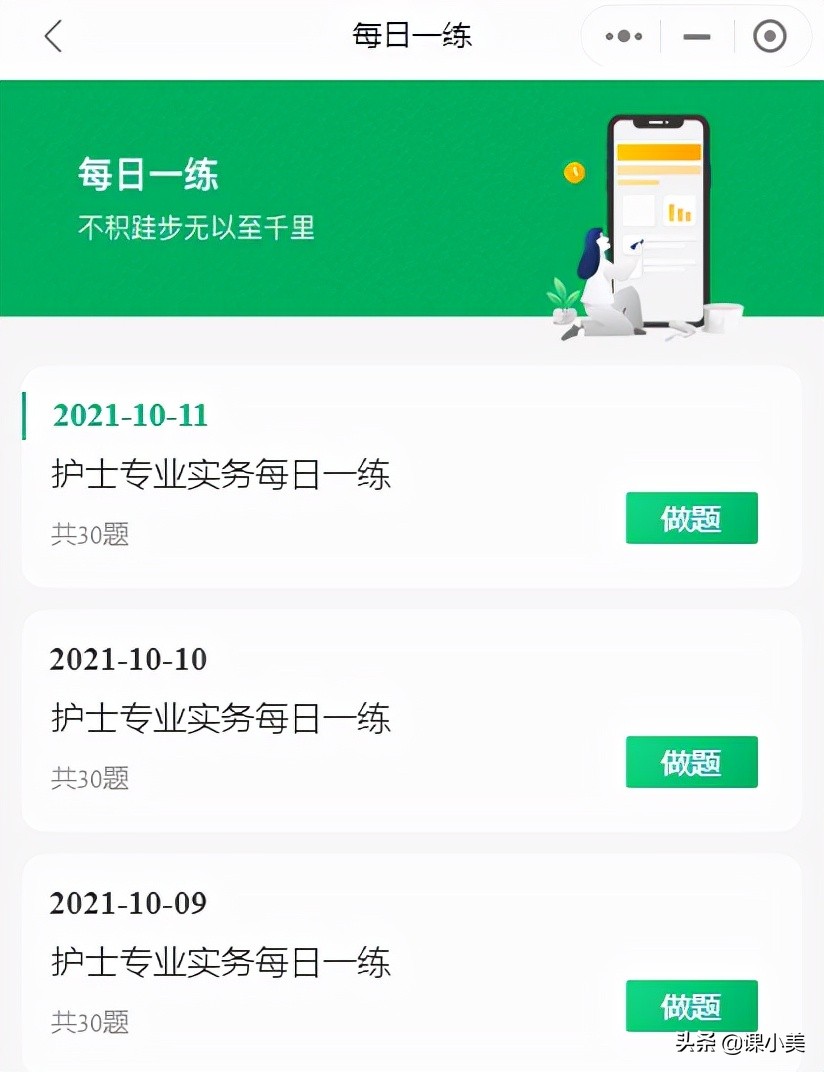Tap 共30题 label on the middle card

pyautogui.click(x=90, y=779)
